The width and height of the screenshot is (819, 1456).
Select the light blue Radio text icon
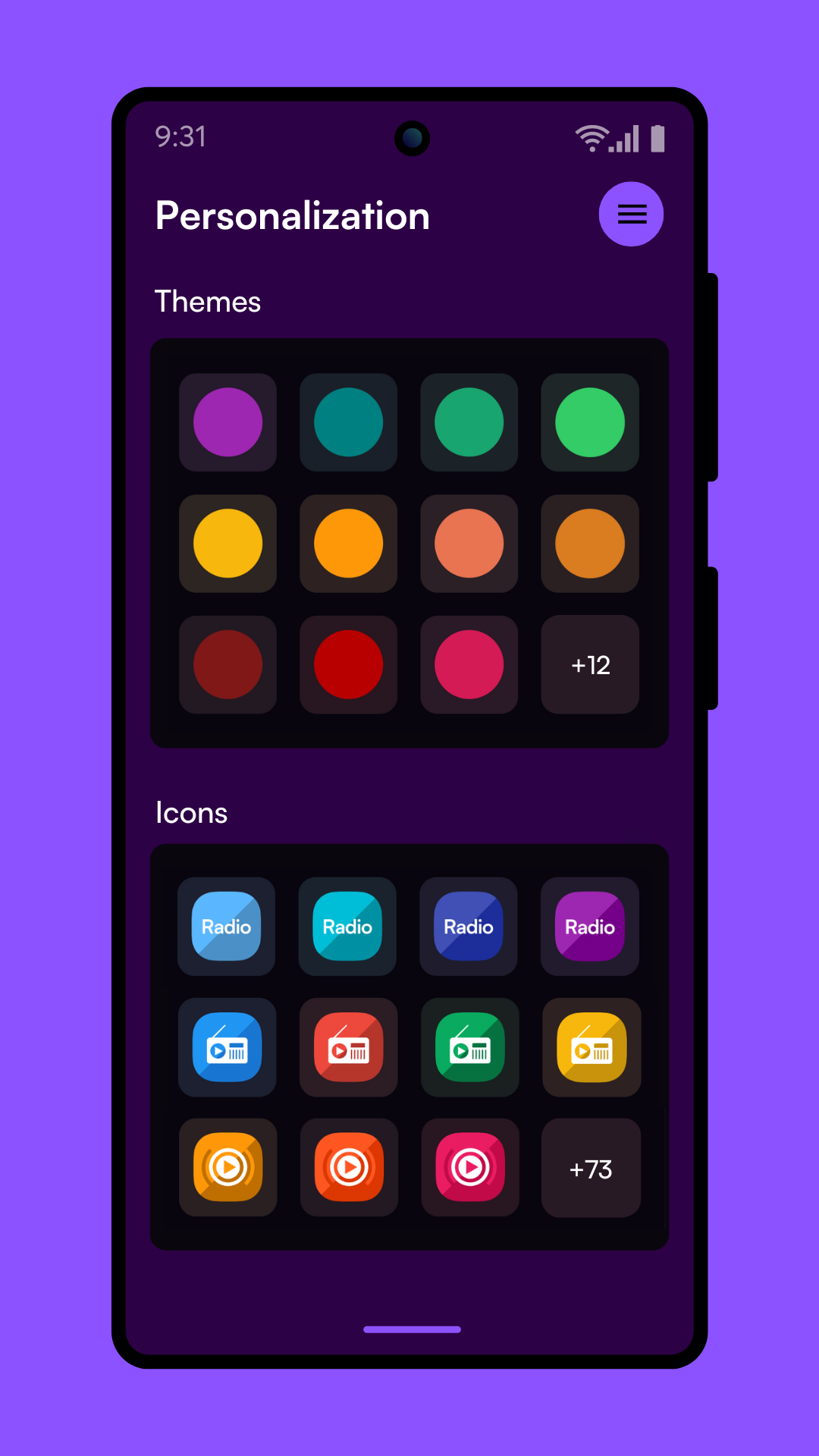[226, 927]
